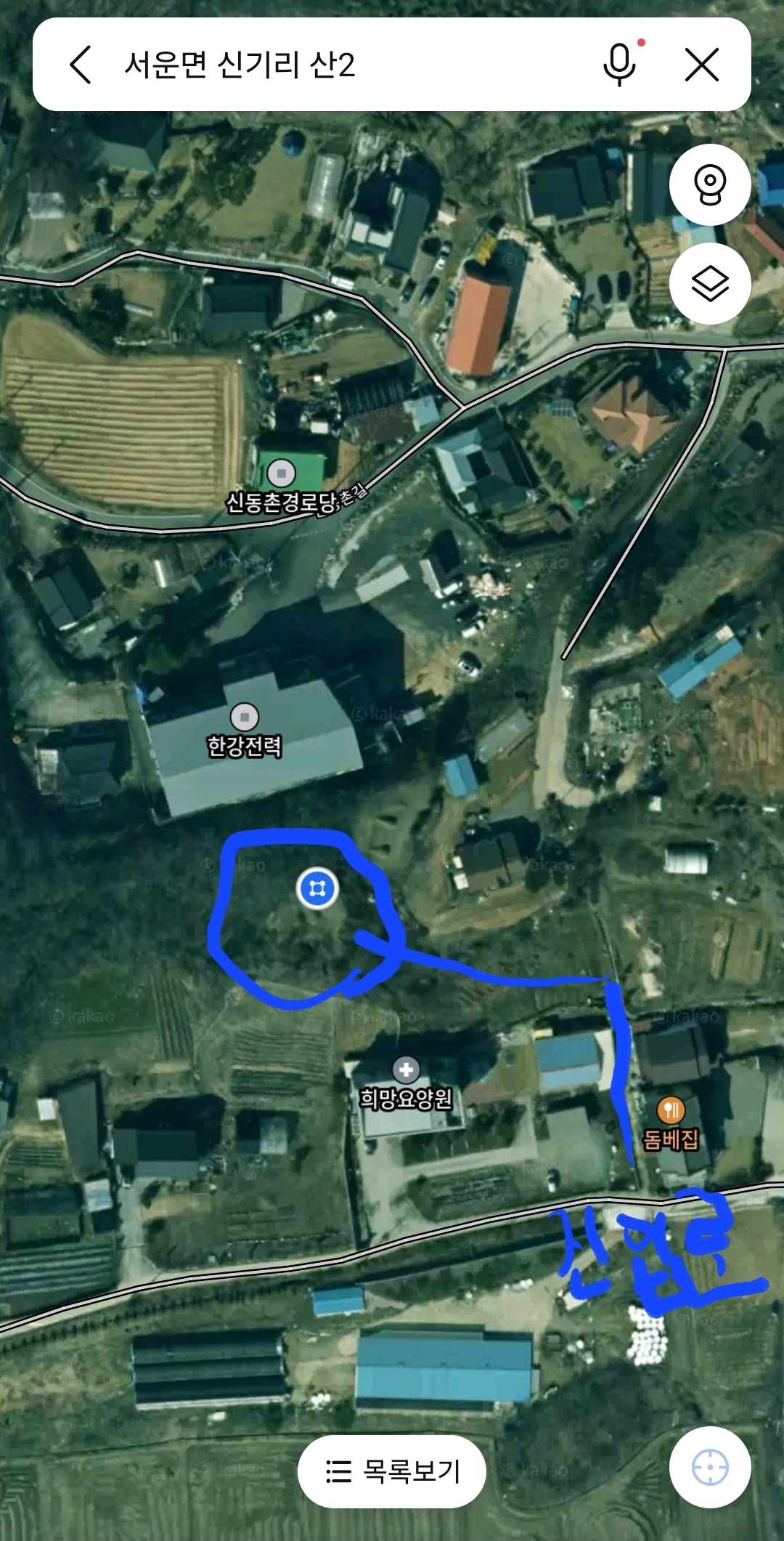Open the map layers button
The width and height of the screenshot is (784, 1541).
point(709,283)
